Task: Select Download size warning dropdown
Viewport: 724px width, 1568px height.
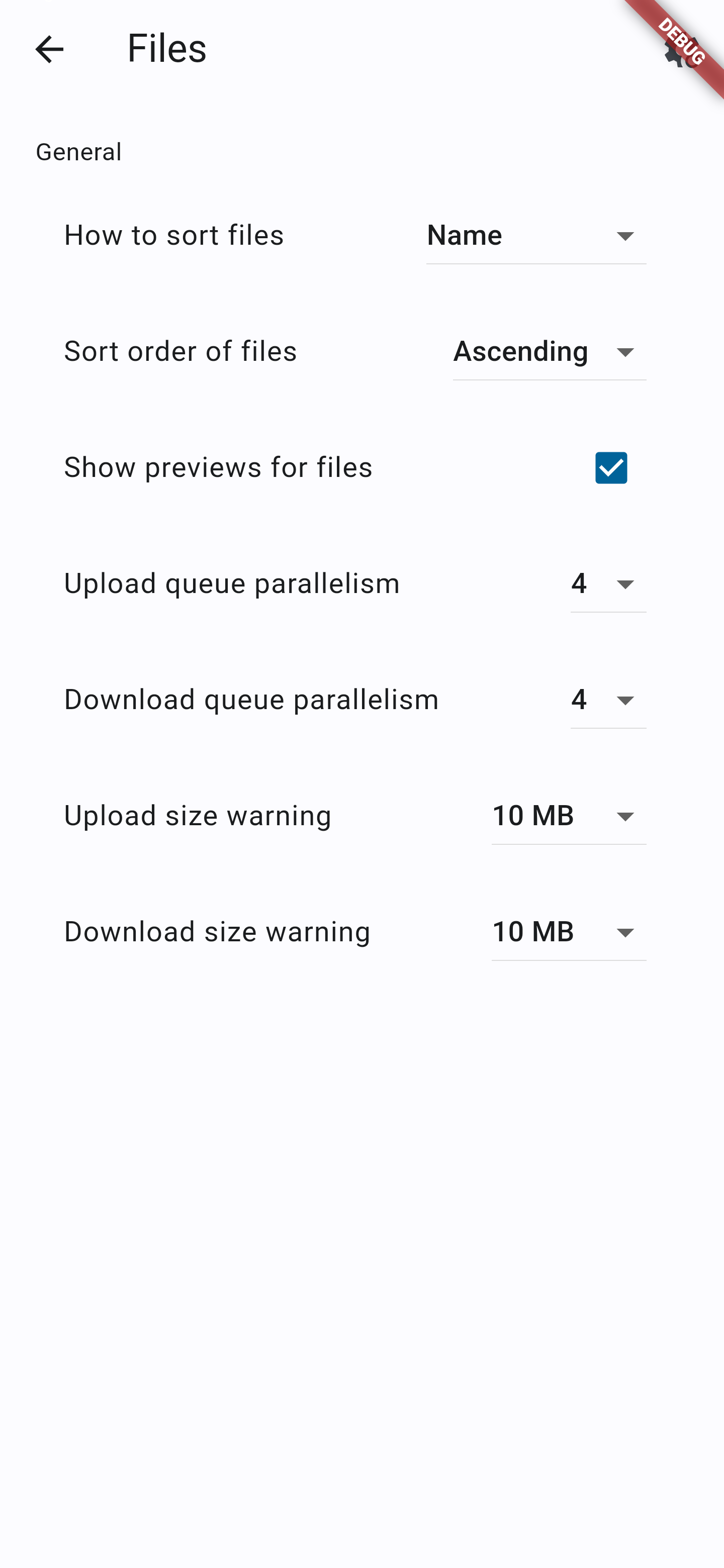Action: (x=569, y=933)
